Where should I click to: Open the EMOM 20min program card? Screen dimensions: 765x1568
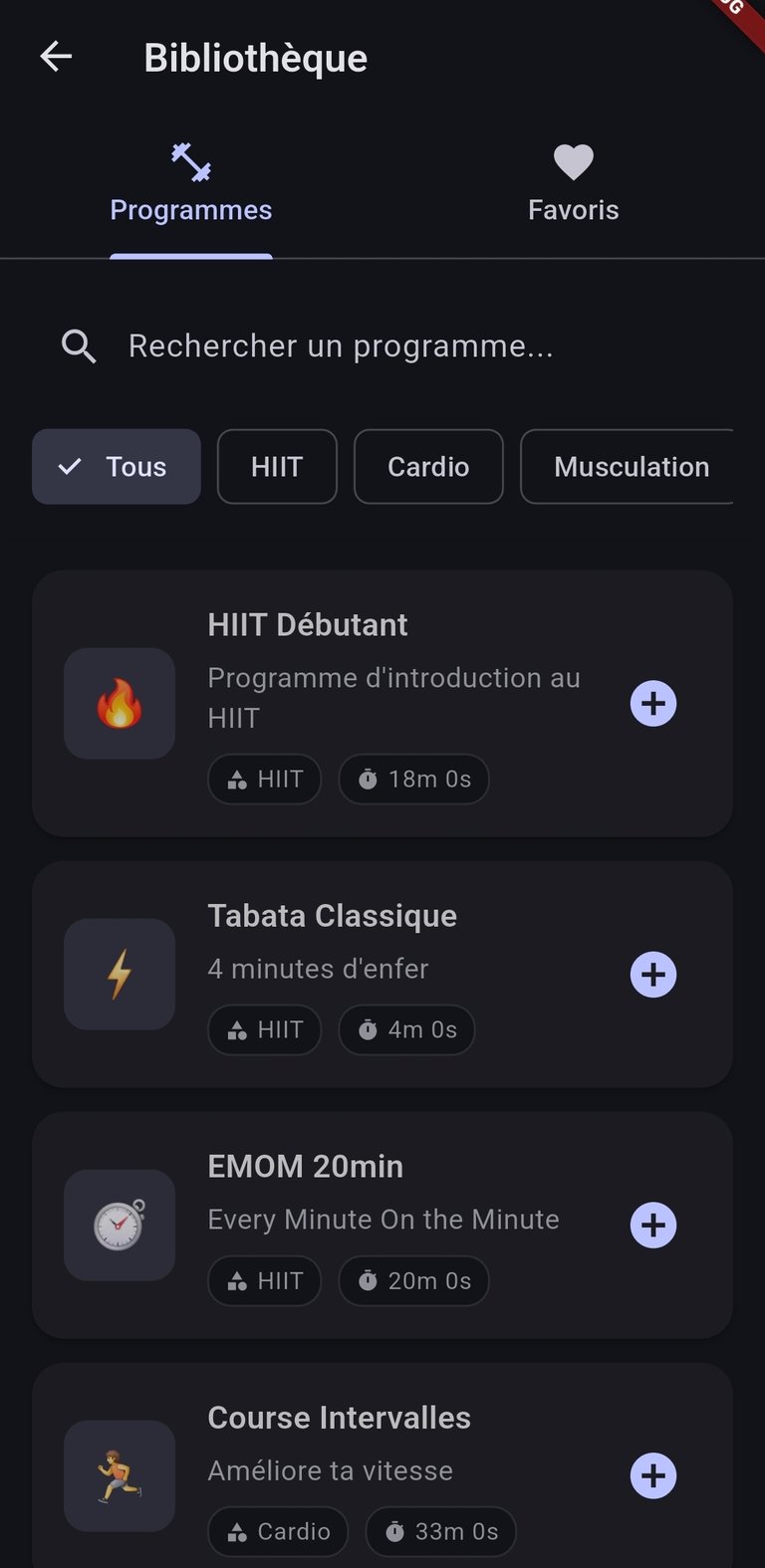382,1225
